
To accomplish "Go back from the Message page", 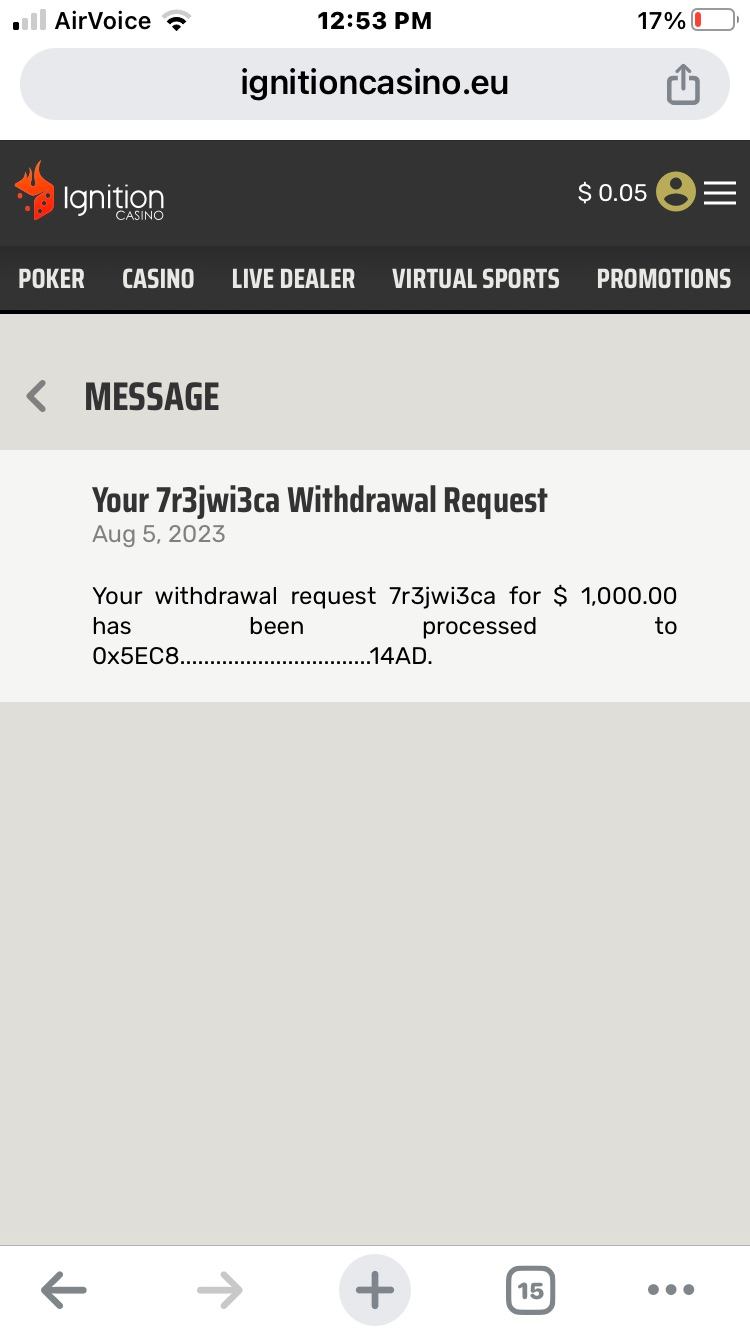I will 37,396.
